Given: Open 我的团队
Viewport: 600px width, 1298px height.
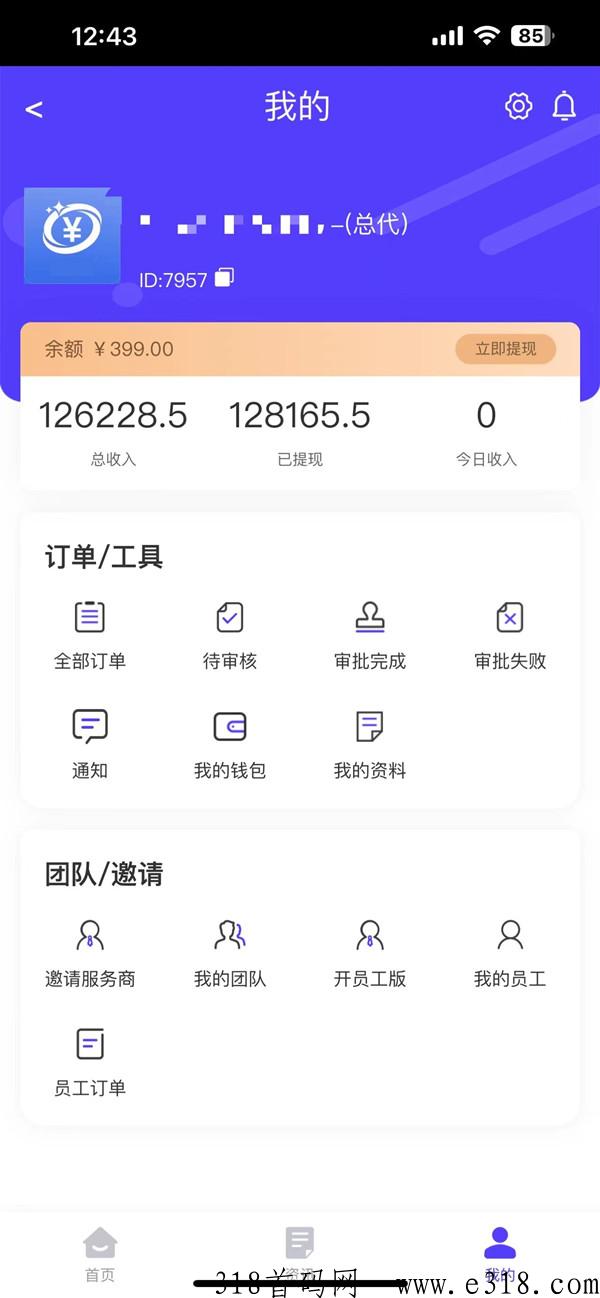Looking at the screenshot, I should coord(230,953).
